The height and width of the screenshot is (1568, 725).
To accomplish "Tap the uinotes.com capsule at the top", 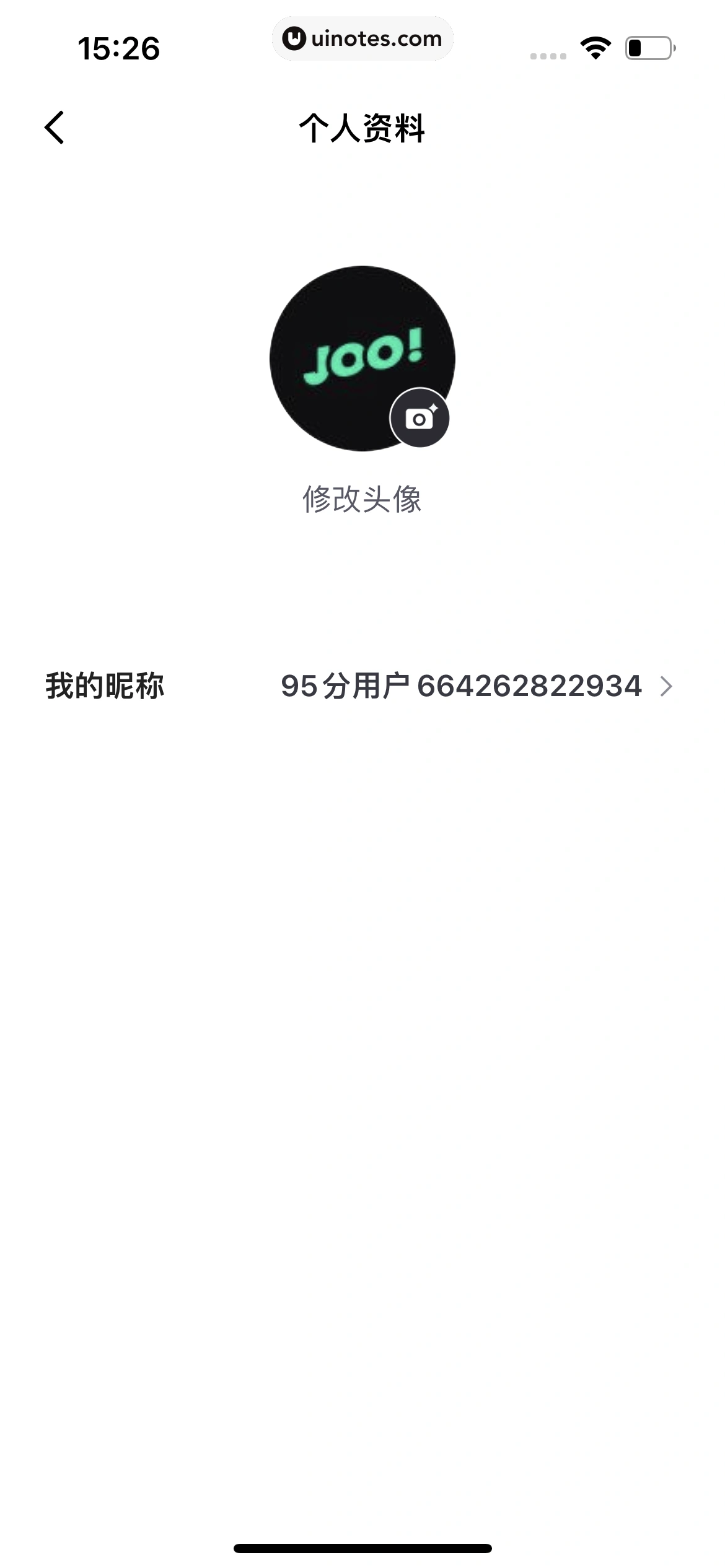I will pyautogui.click(x=362, y=38).
